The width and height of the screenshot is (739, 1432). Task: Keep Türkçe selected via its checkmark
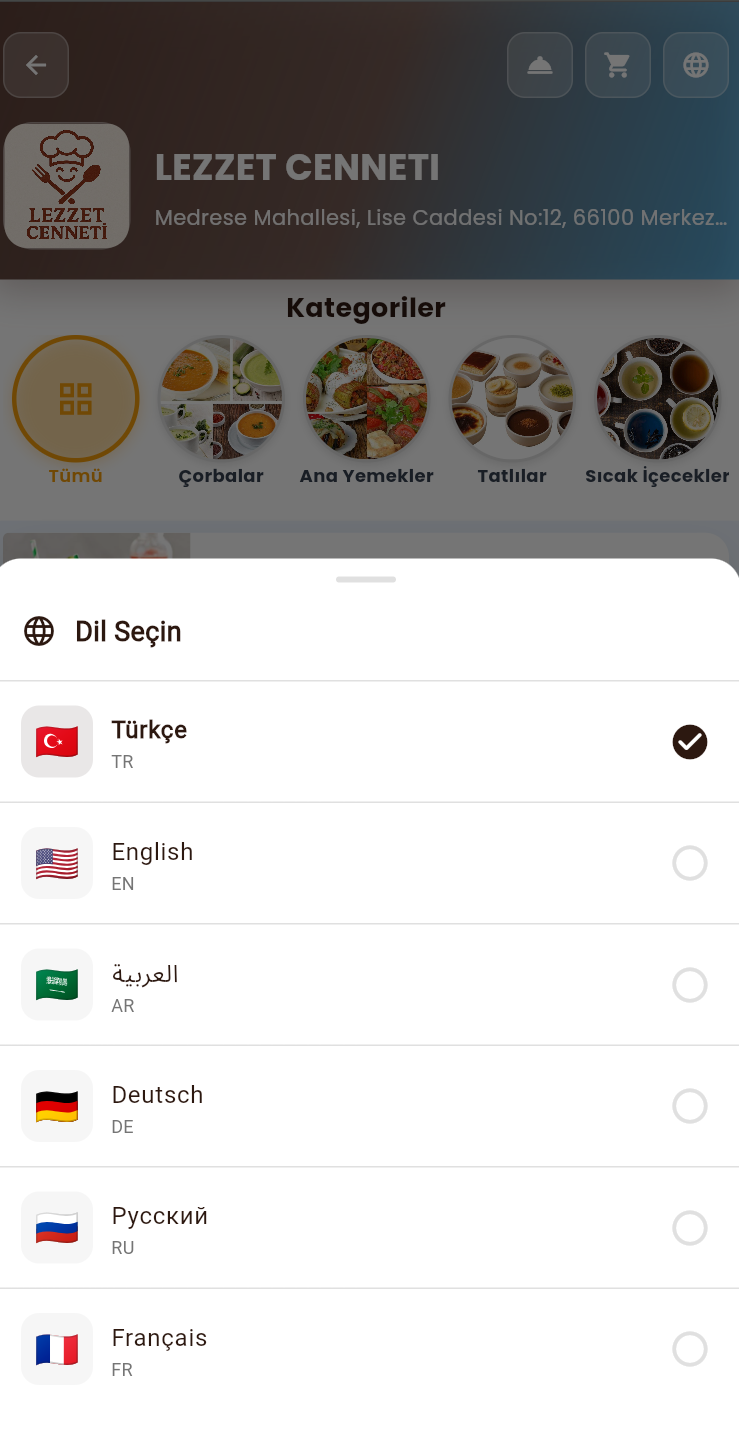pyautogui.click(x=689, y=741)
